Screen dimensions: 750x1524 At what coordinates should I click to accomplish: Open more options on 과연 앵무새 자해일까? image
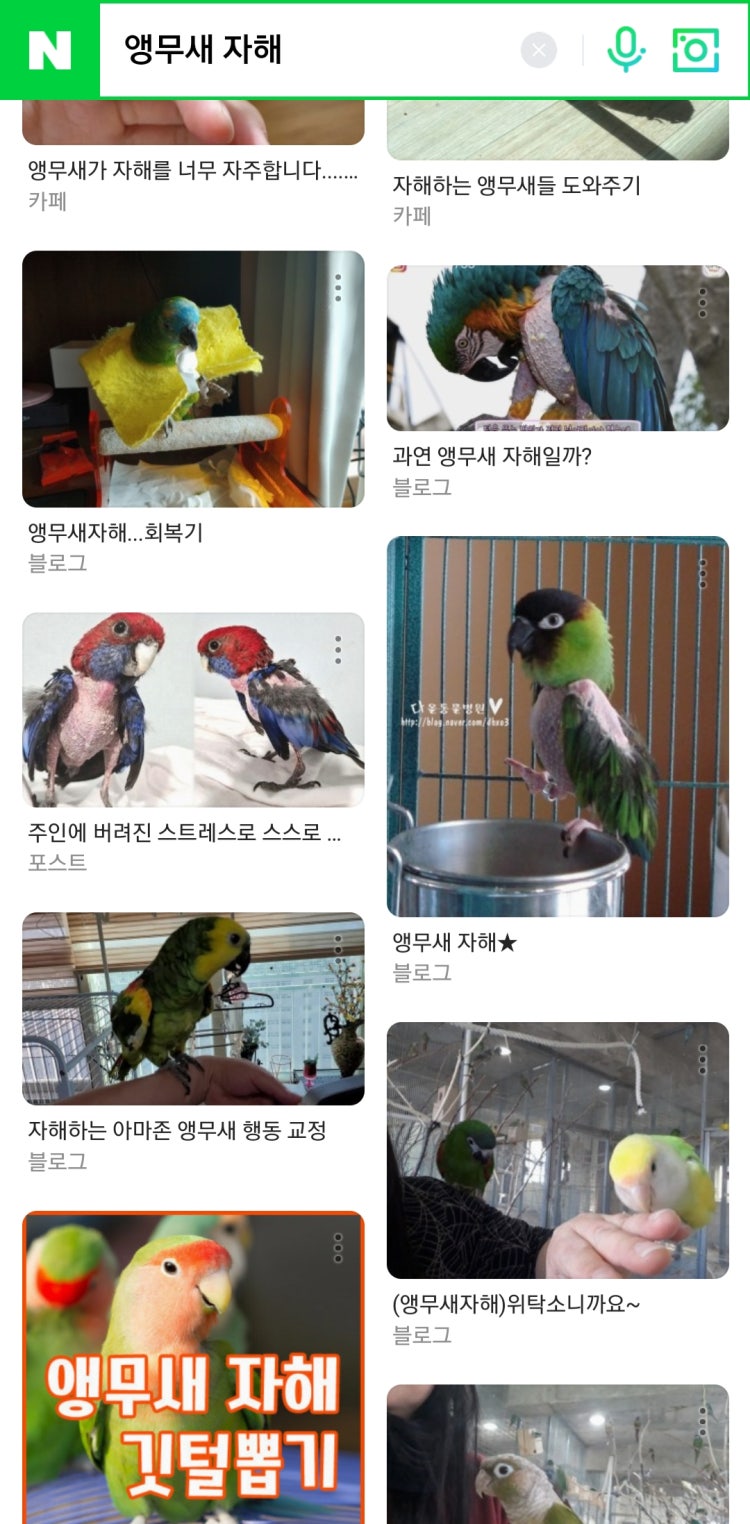coord(703,302)
